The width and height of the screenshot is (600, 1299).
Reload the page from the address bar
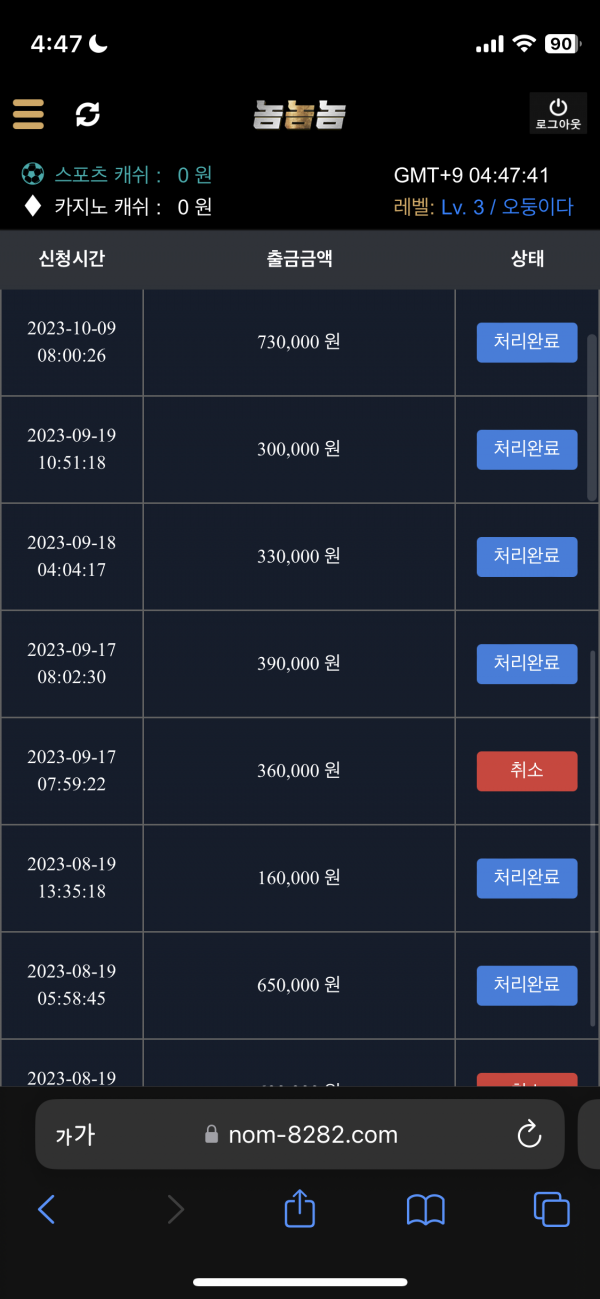tap(529, 1135)
